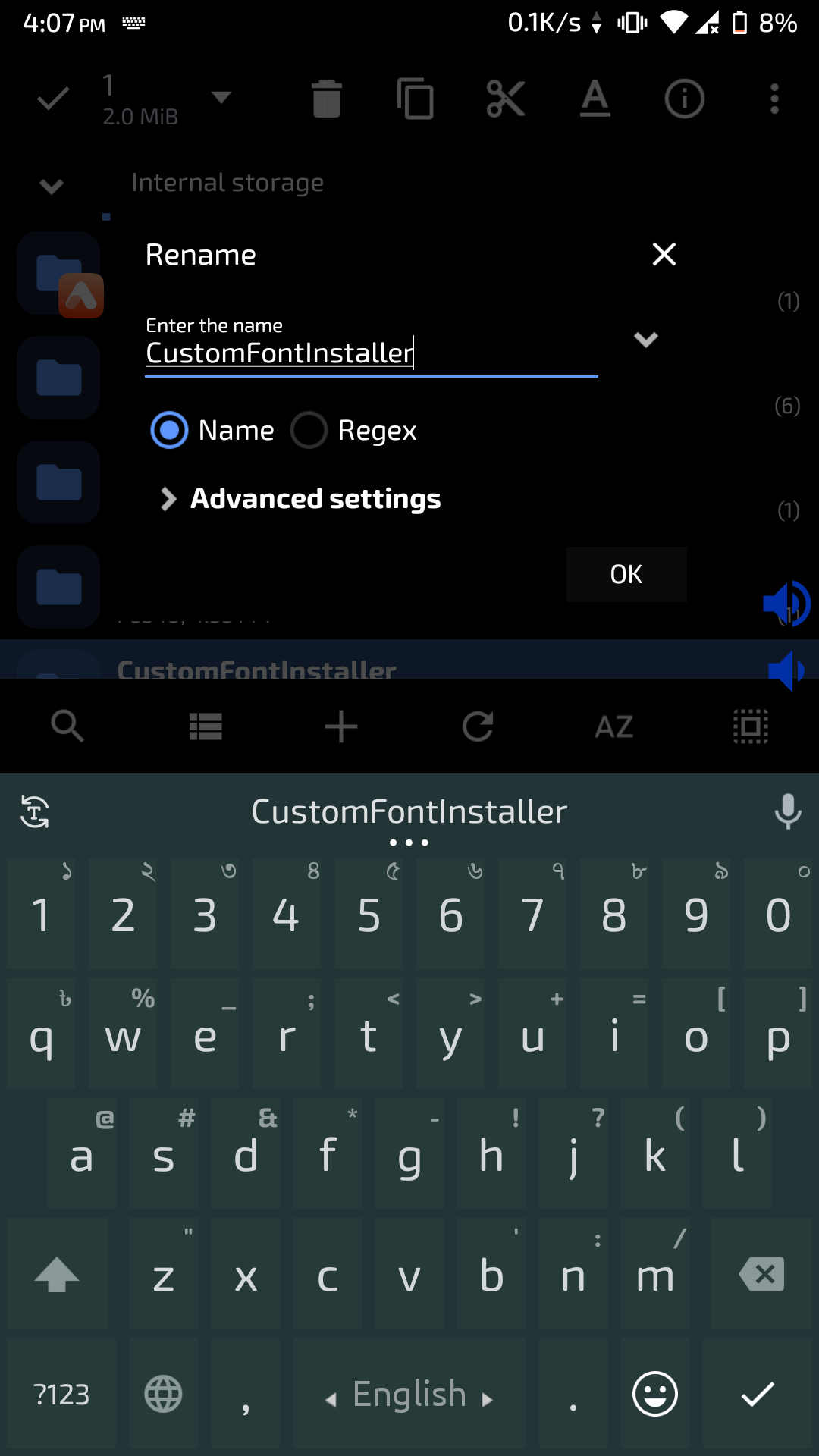Close the Rename dialog

(x=664, y=255)
